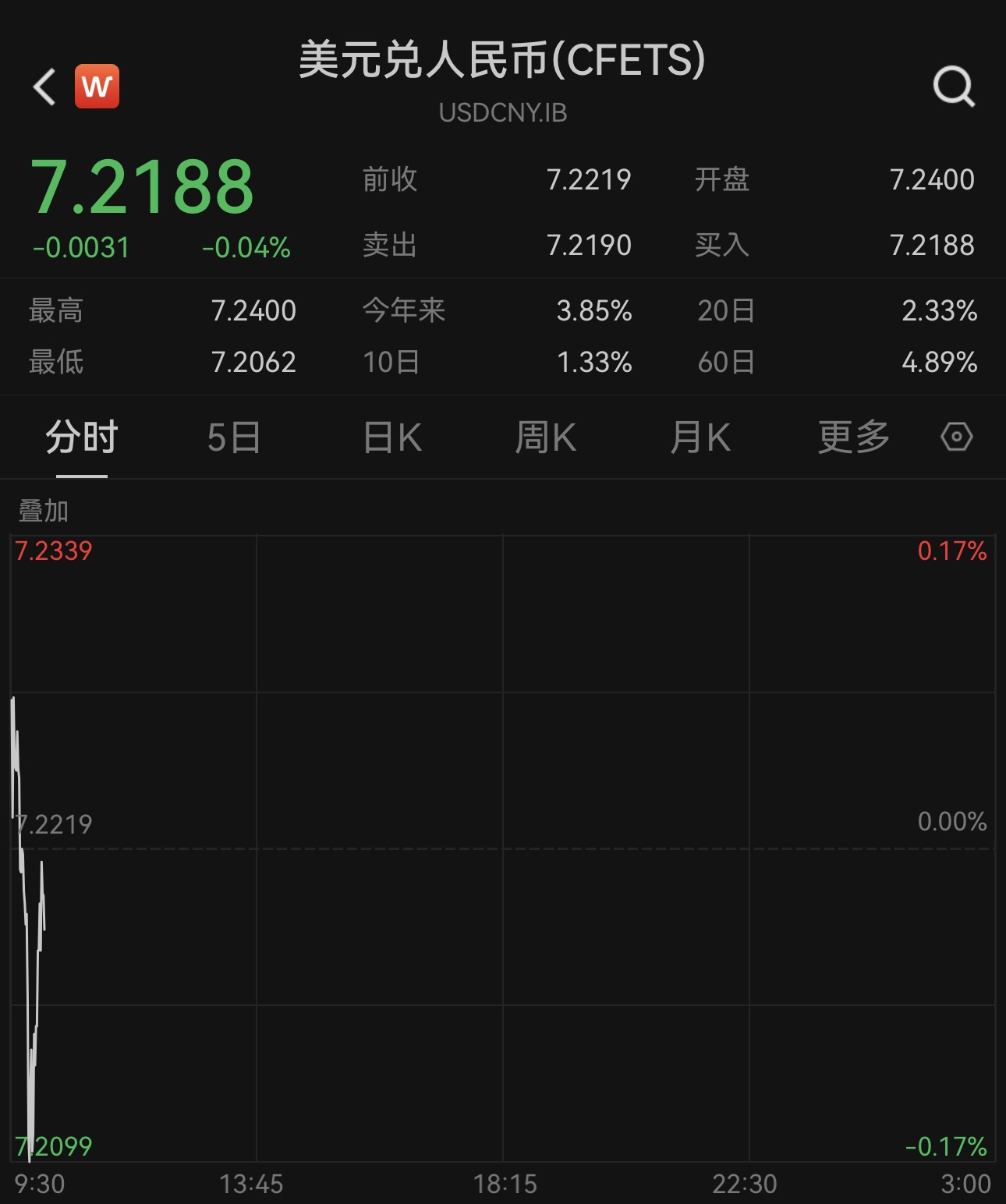
Task: Open the 周K weekly chart tab
Action: coord(547,437)
